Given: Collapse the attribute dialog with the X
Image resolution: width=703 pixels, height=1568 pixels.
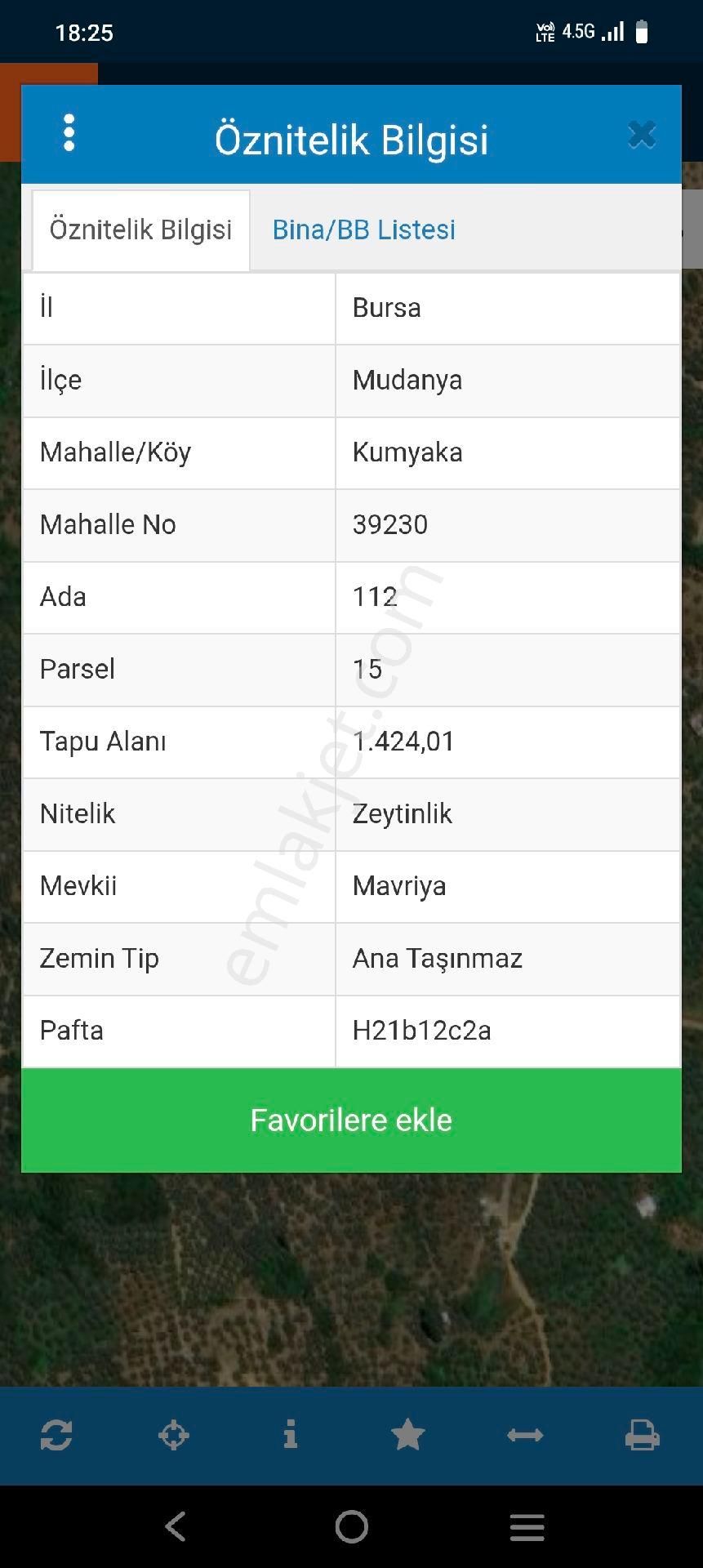Looking at the screenshot, I should point(642,135).
